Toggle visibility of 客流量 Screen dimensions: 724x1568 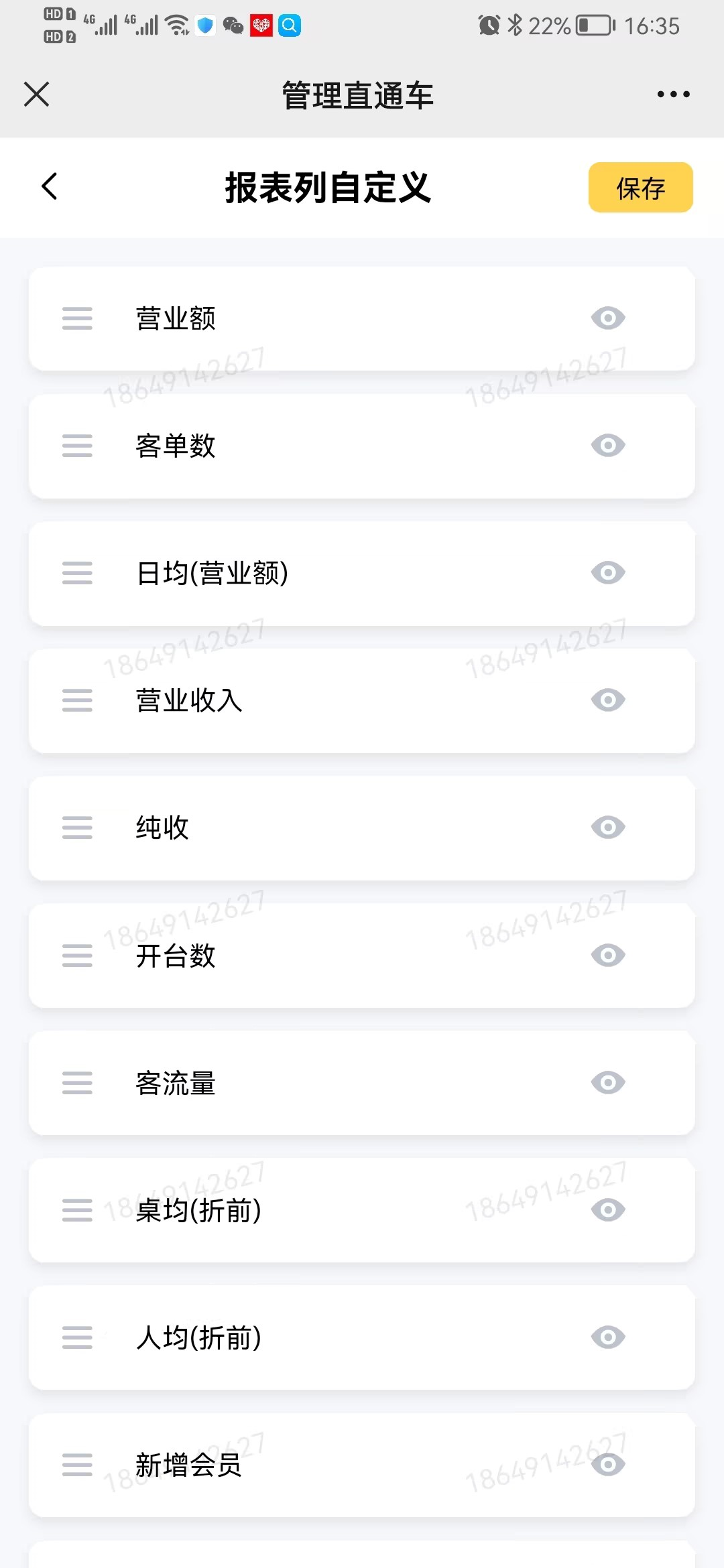608,1082
